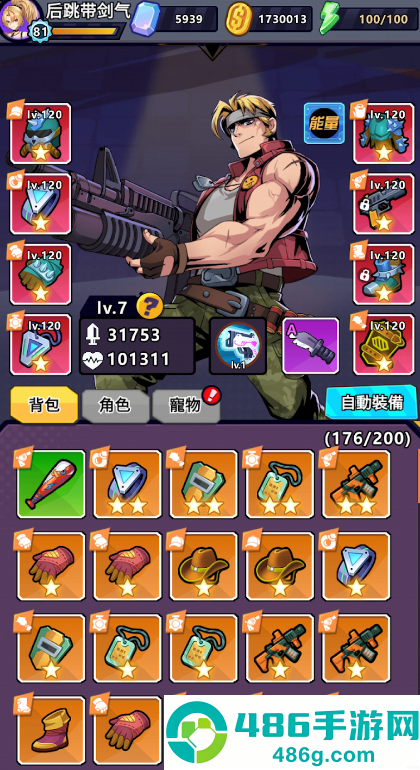Open the equipped belt slot lv.120

[x=383, y=345]
